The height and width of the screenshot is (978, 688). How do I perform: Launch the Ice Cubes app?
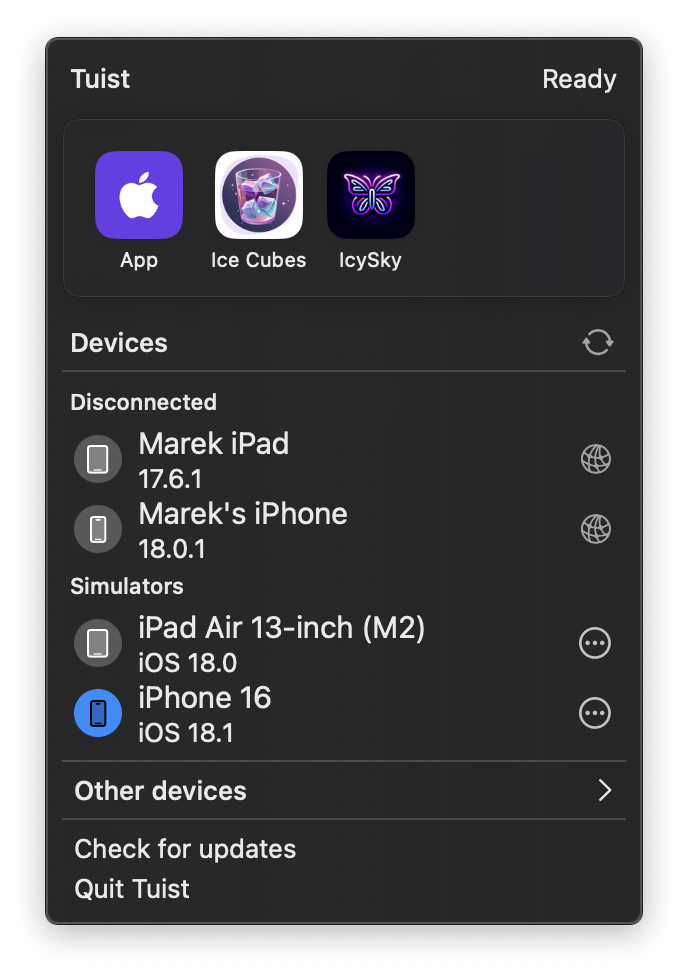pos(258,195)
